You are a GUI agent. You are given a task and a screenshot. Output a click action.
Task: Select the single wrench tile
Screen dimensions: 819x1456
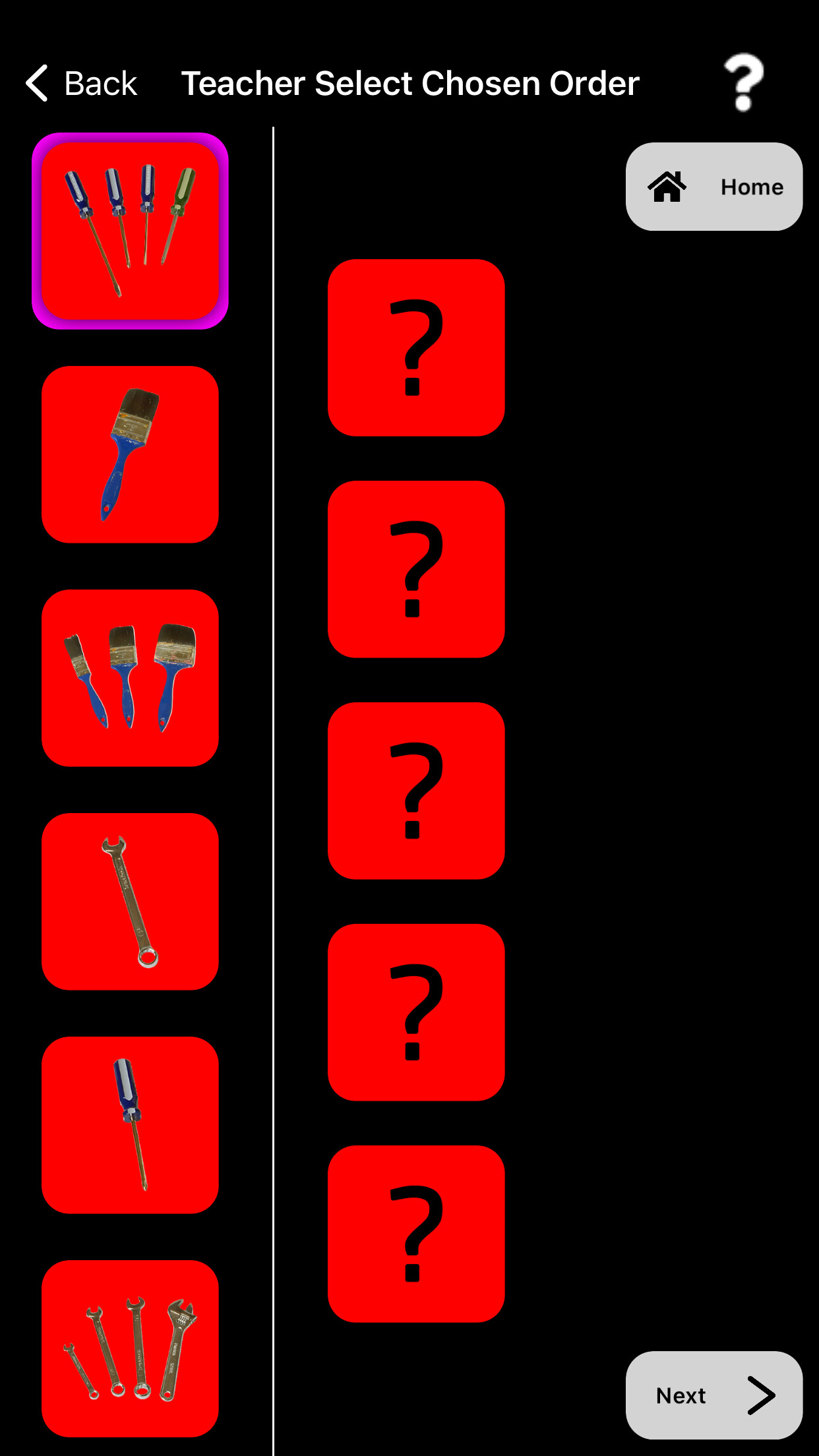(130, 901)
